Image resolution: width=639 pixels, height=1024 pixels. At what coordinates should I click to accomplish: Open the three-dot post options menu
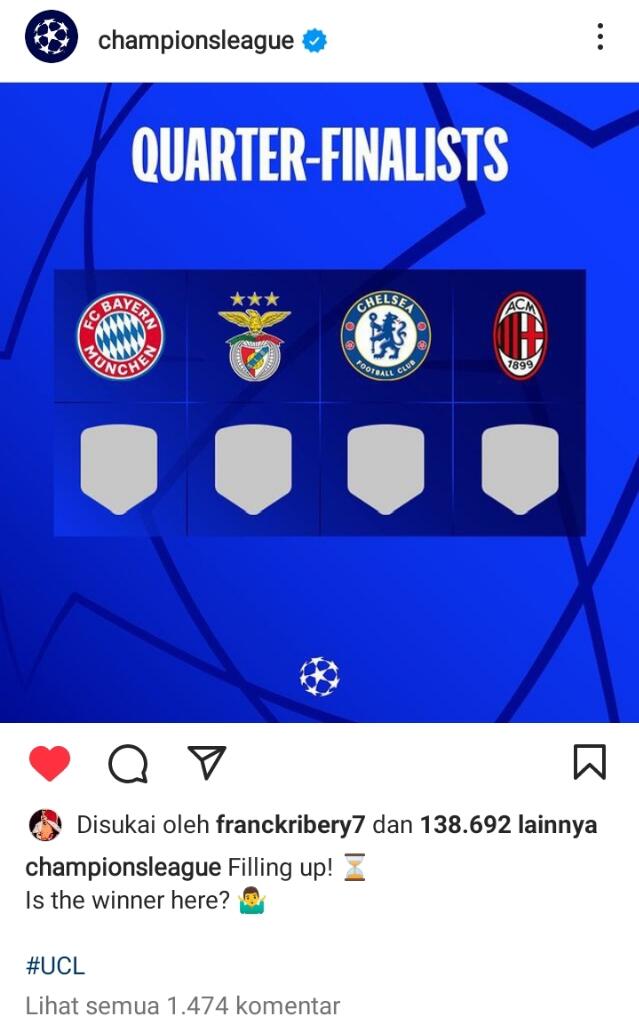tap(599, 37)
